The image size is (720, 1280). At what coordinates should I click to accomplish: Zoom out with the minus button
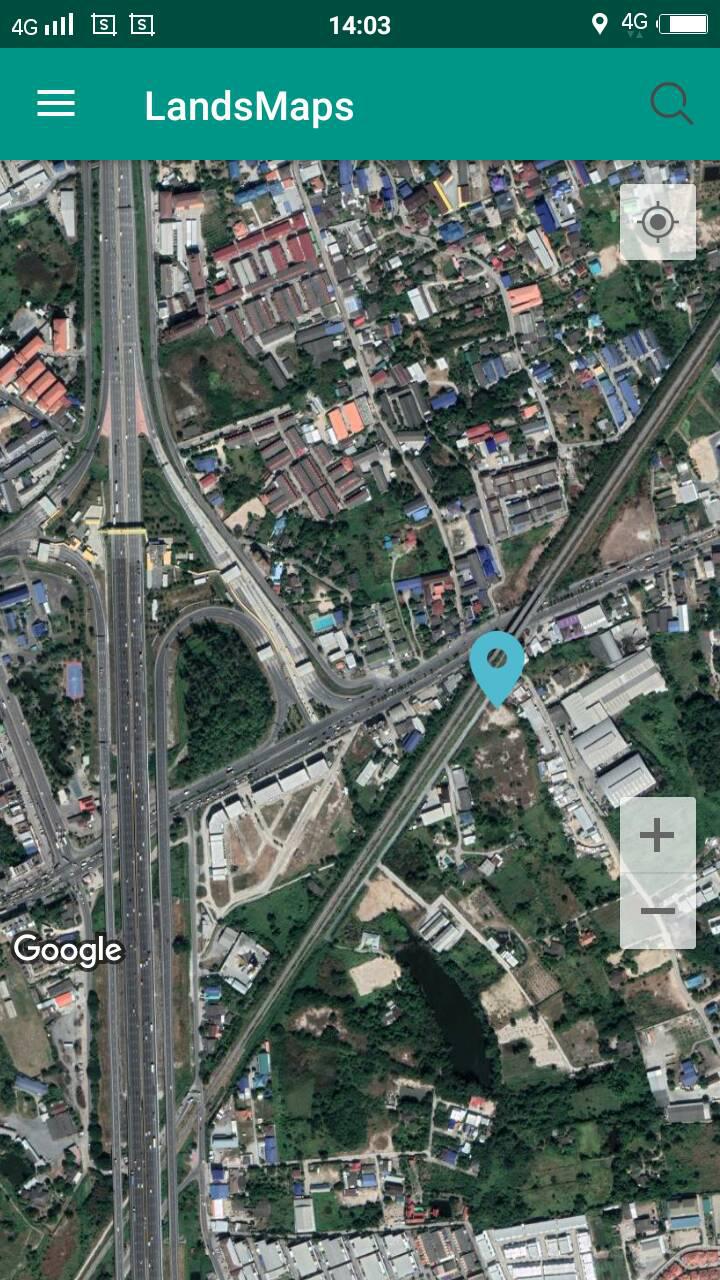(x=658, y=911)
